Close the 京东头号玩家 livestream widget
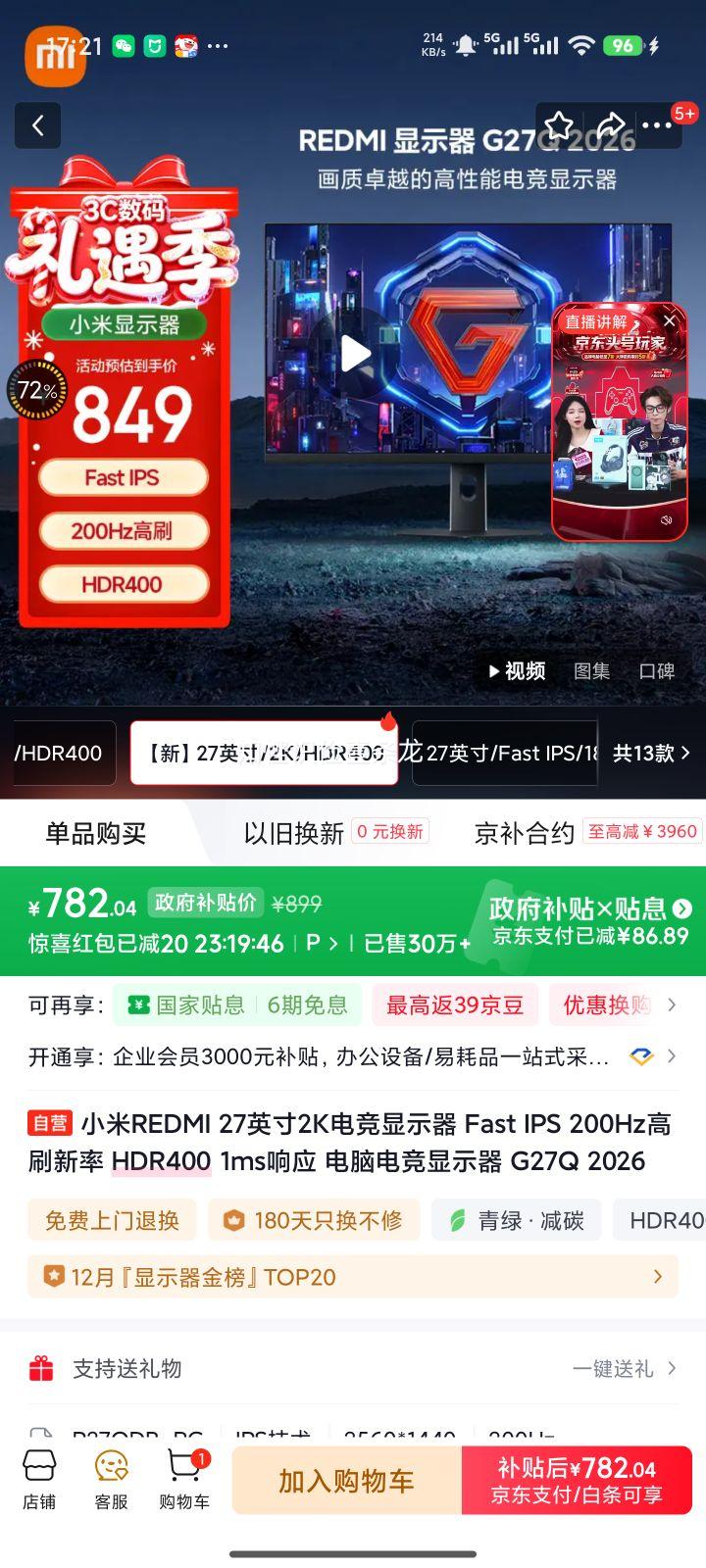 coord(670,320)
